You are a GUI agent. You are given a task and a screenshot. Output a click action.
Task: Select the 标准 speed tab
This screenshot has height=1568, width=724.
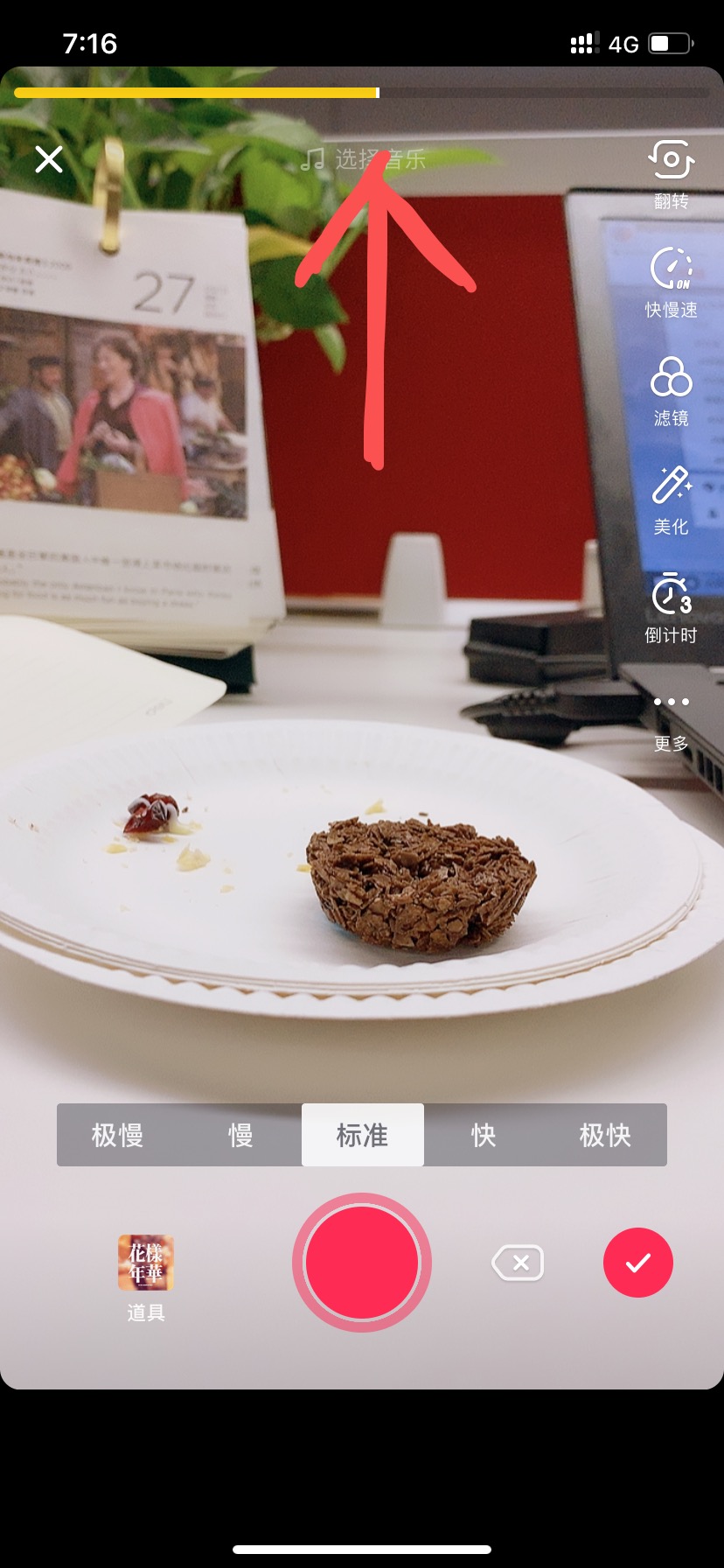[362, 1134]
